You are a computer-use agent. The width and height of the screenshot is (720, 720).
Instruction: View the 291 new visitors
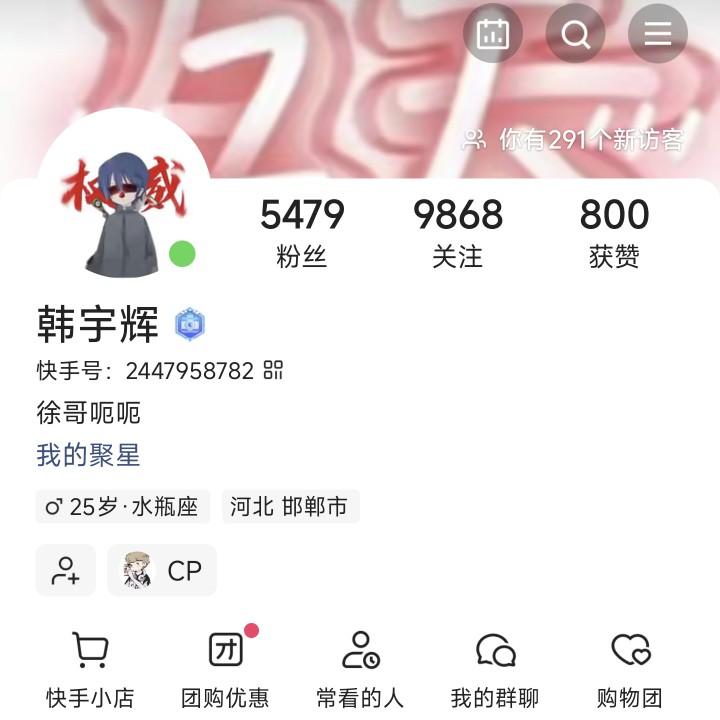(x=574, y=141)
